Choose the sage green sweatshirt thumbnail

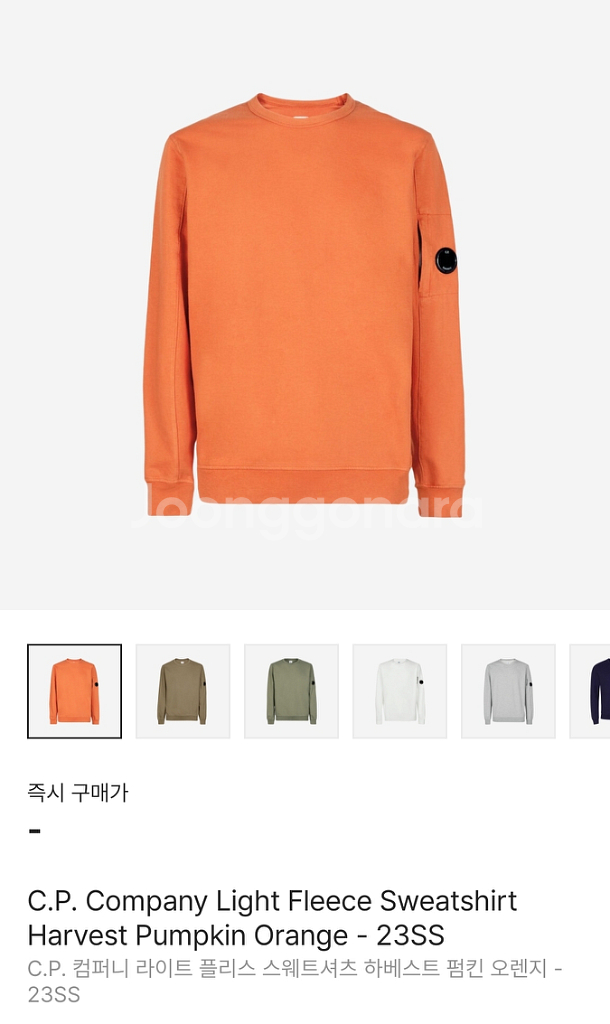(x=291, y=691)
